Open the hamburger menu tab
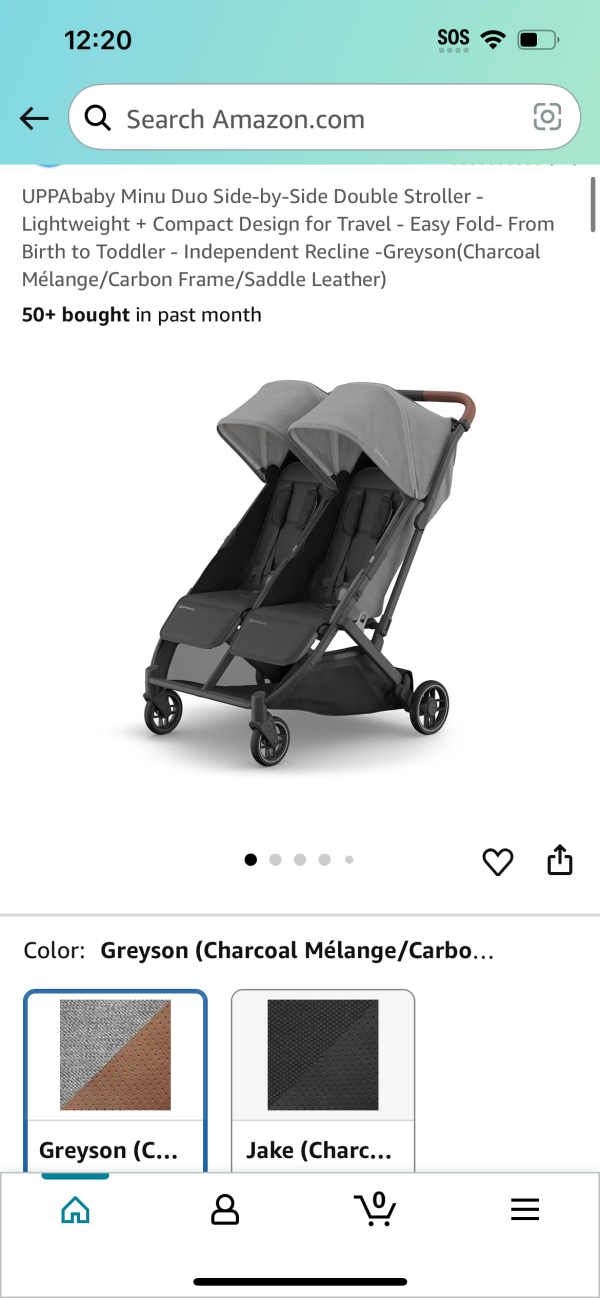Screen dimensions: 600x1298 coord(525,1210)
